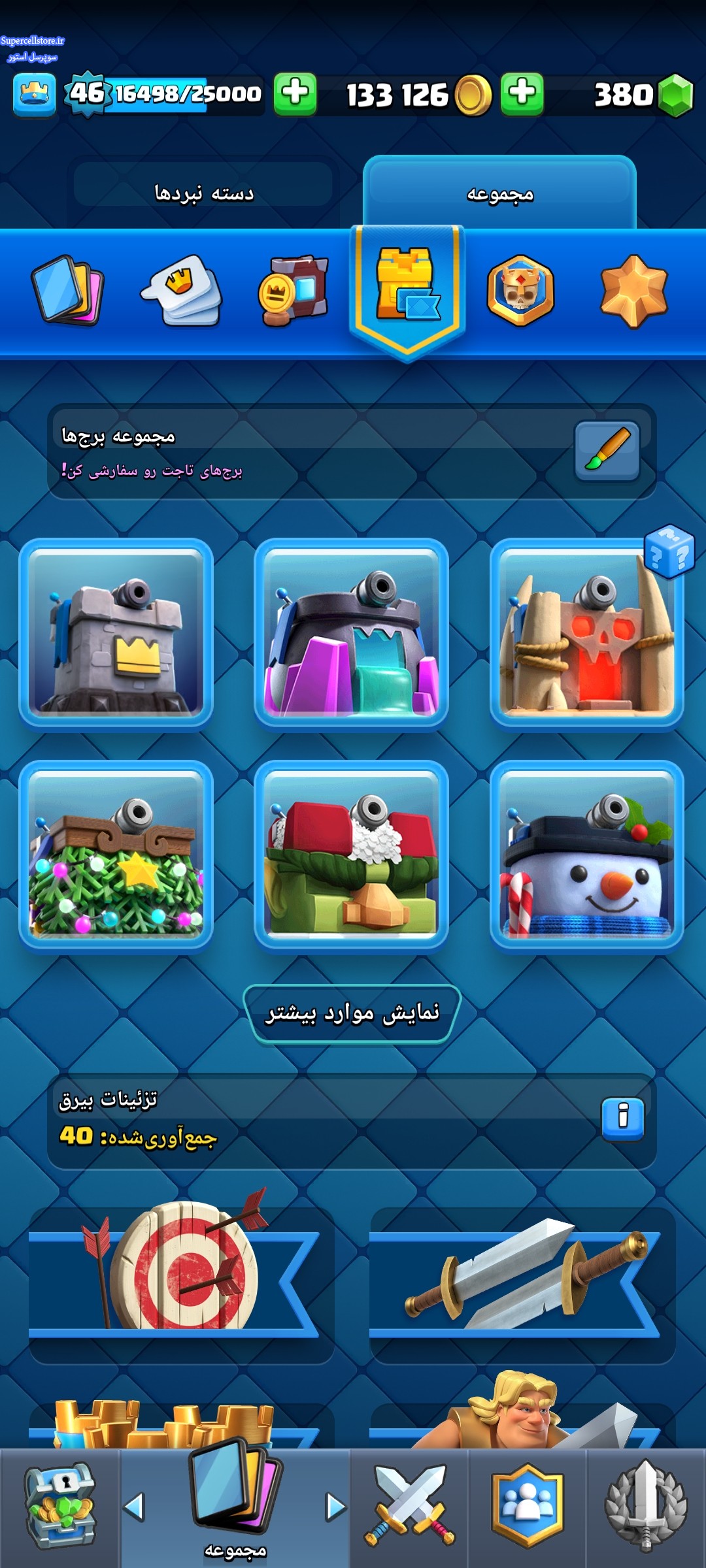Open banner decorations info button

point(622,1119)
